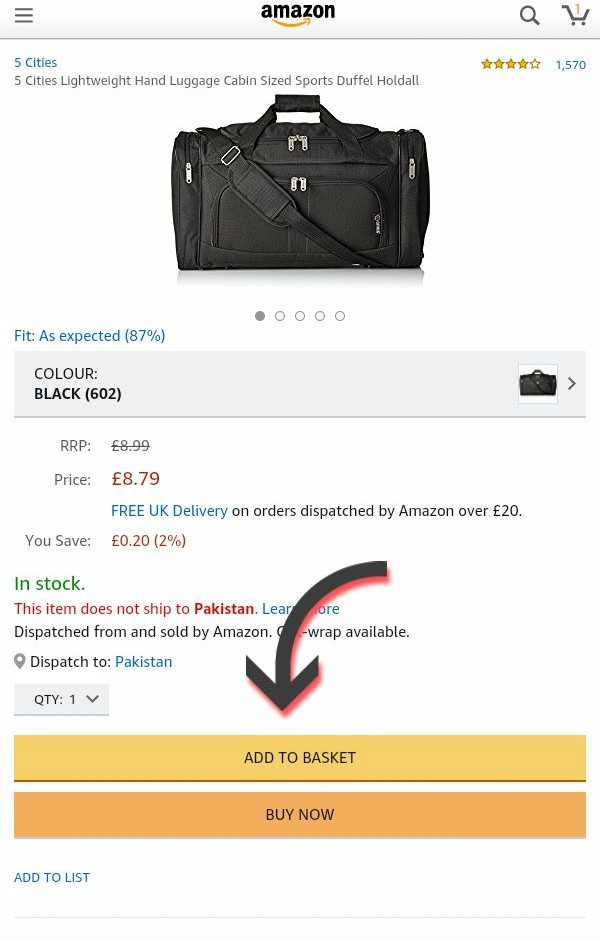Expand the QTY quantity dropdown
The height and width of the screenshot is (940, 600).
coord(62,700)
